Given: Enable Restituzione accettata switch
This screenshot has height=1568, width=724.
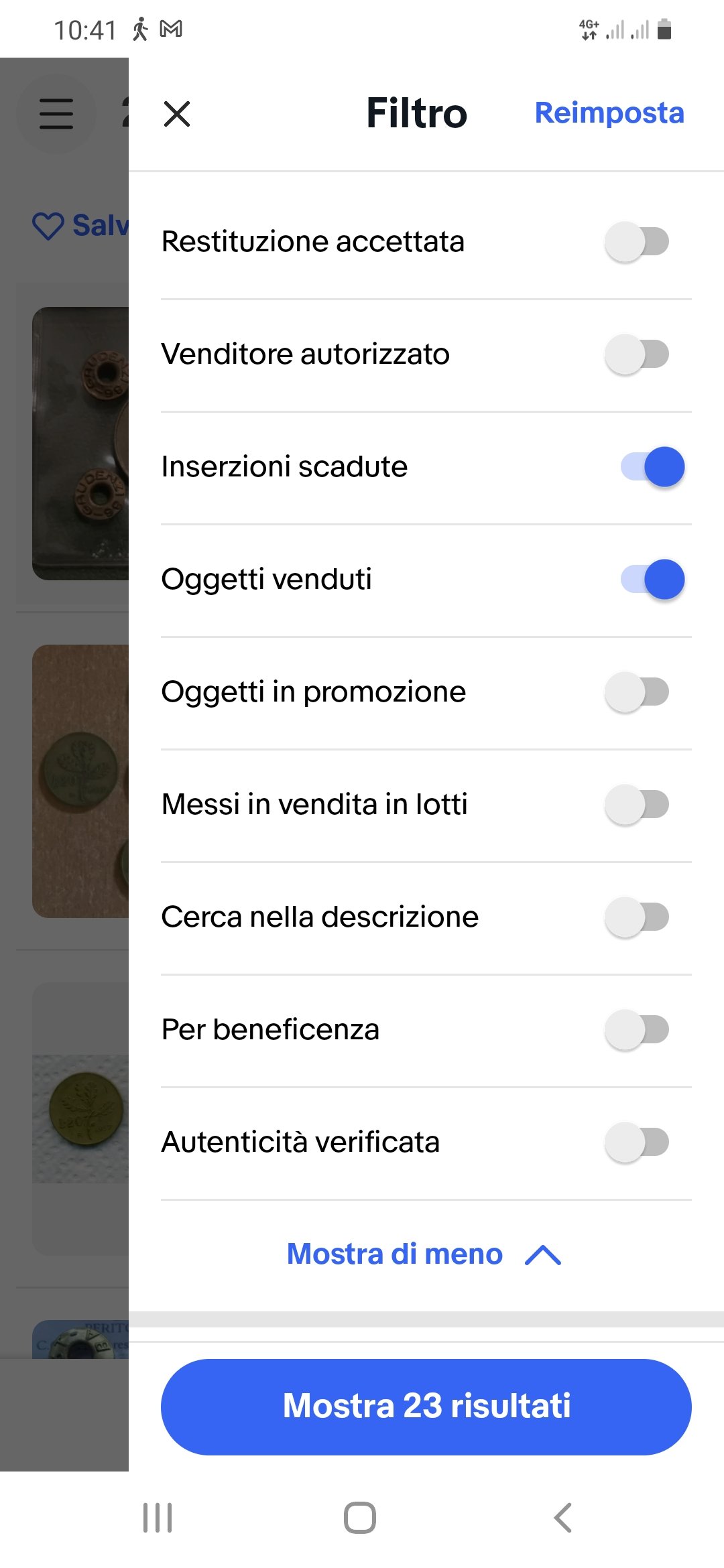Looking at the screenshot, I should tap(637, 242).
